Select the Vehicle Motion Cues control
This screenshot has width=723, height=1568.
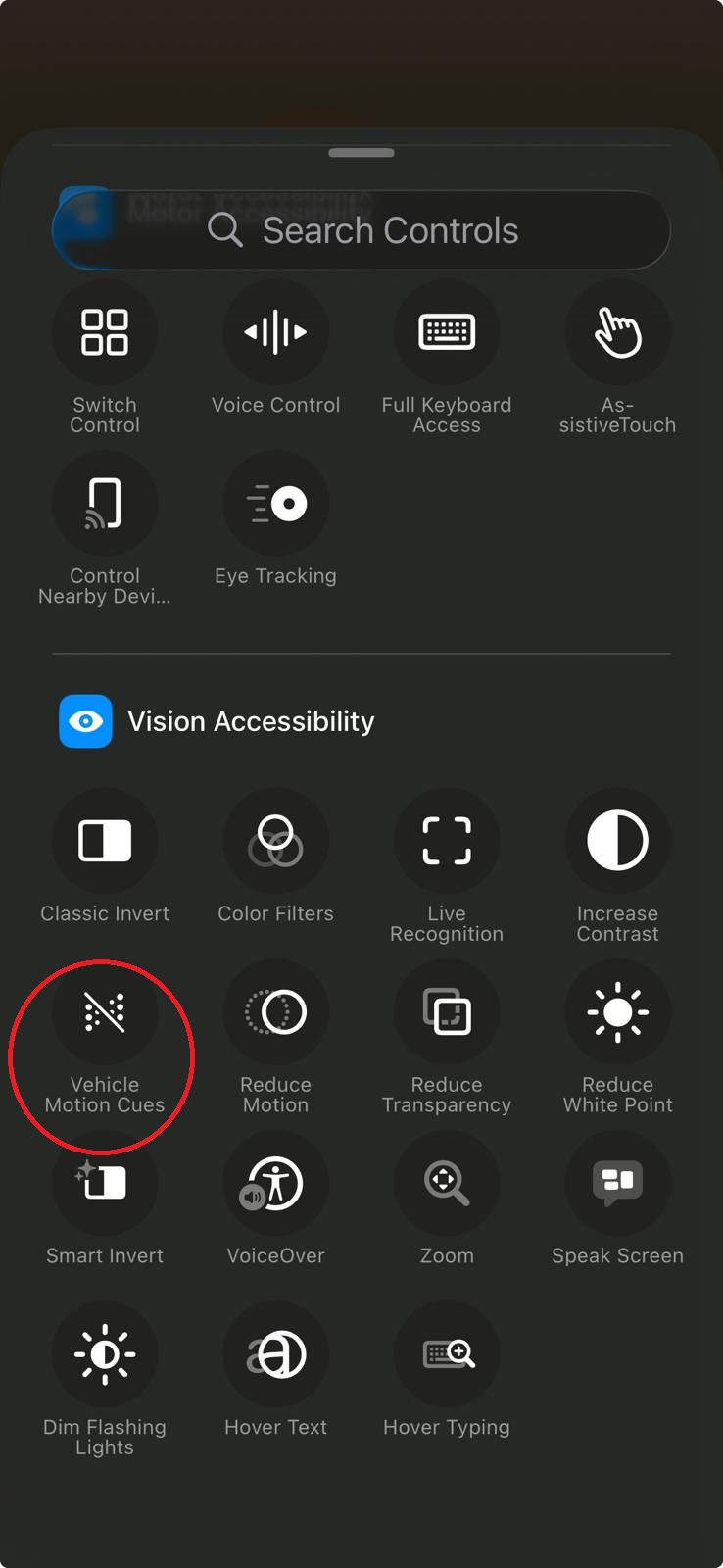[105, 1012]
